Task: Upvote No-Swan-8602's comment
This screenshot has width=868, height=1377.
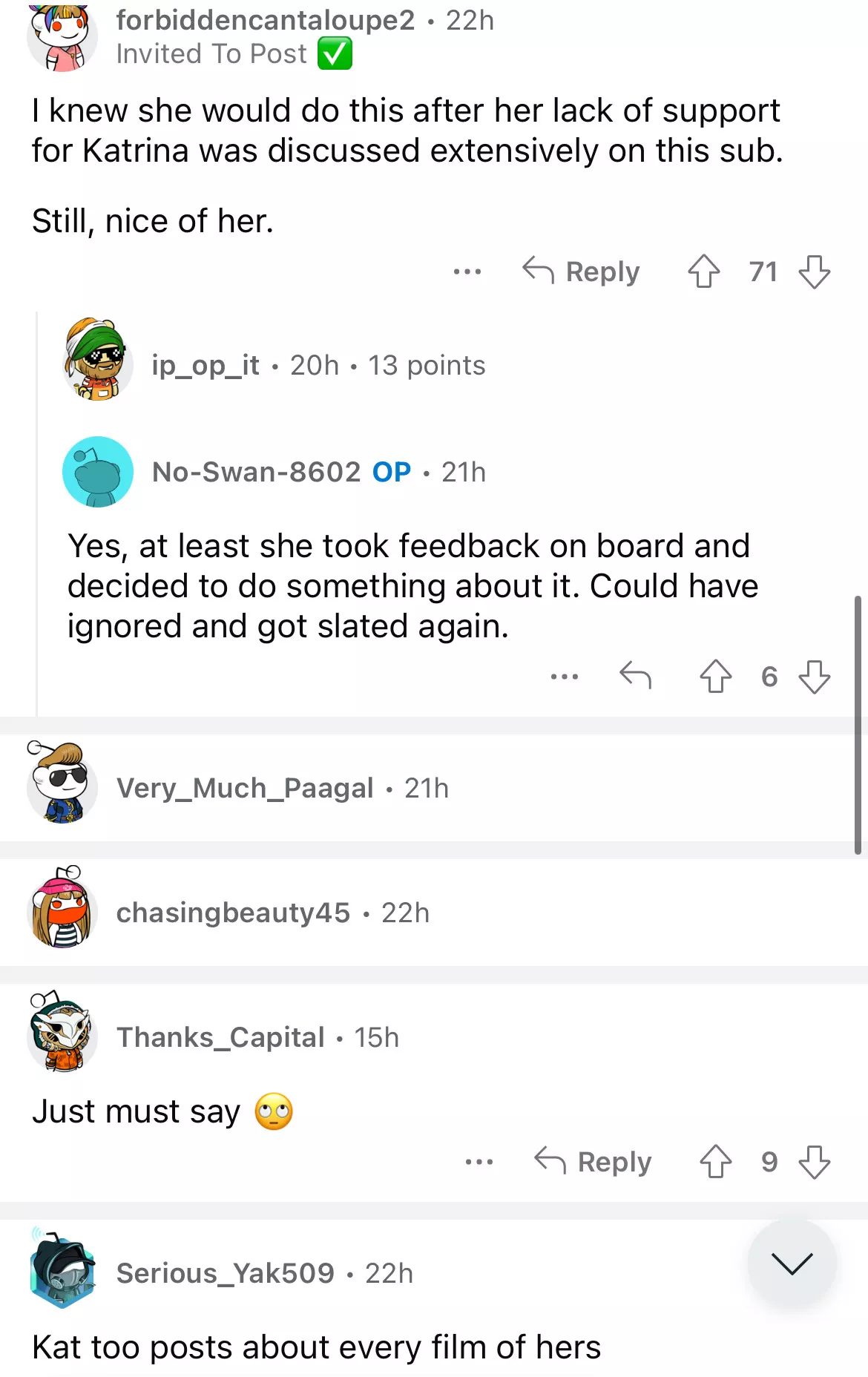Action: point(715,676)
